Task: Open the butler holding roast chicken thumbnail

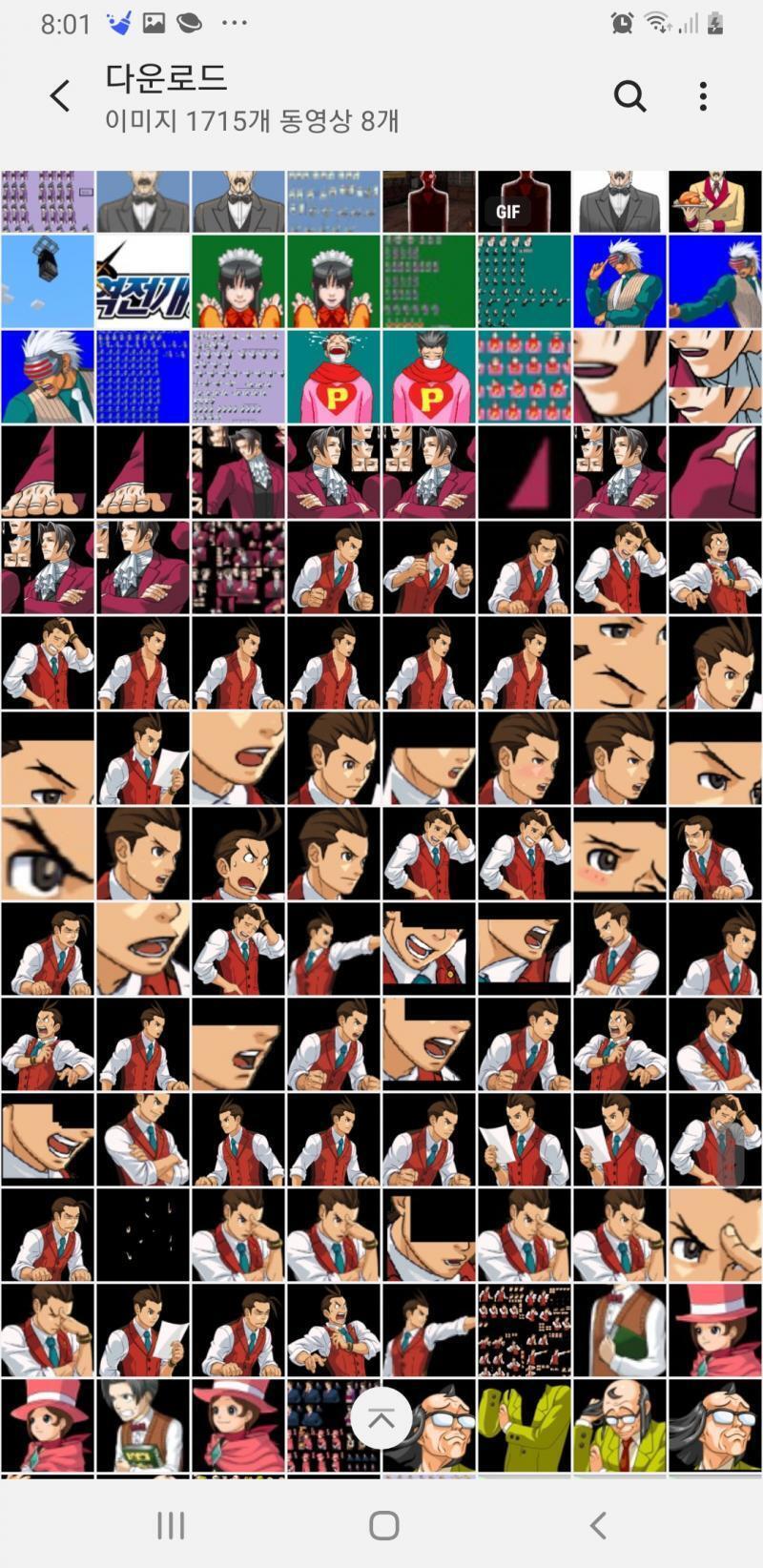Action: 714,201
